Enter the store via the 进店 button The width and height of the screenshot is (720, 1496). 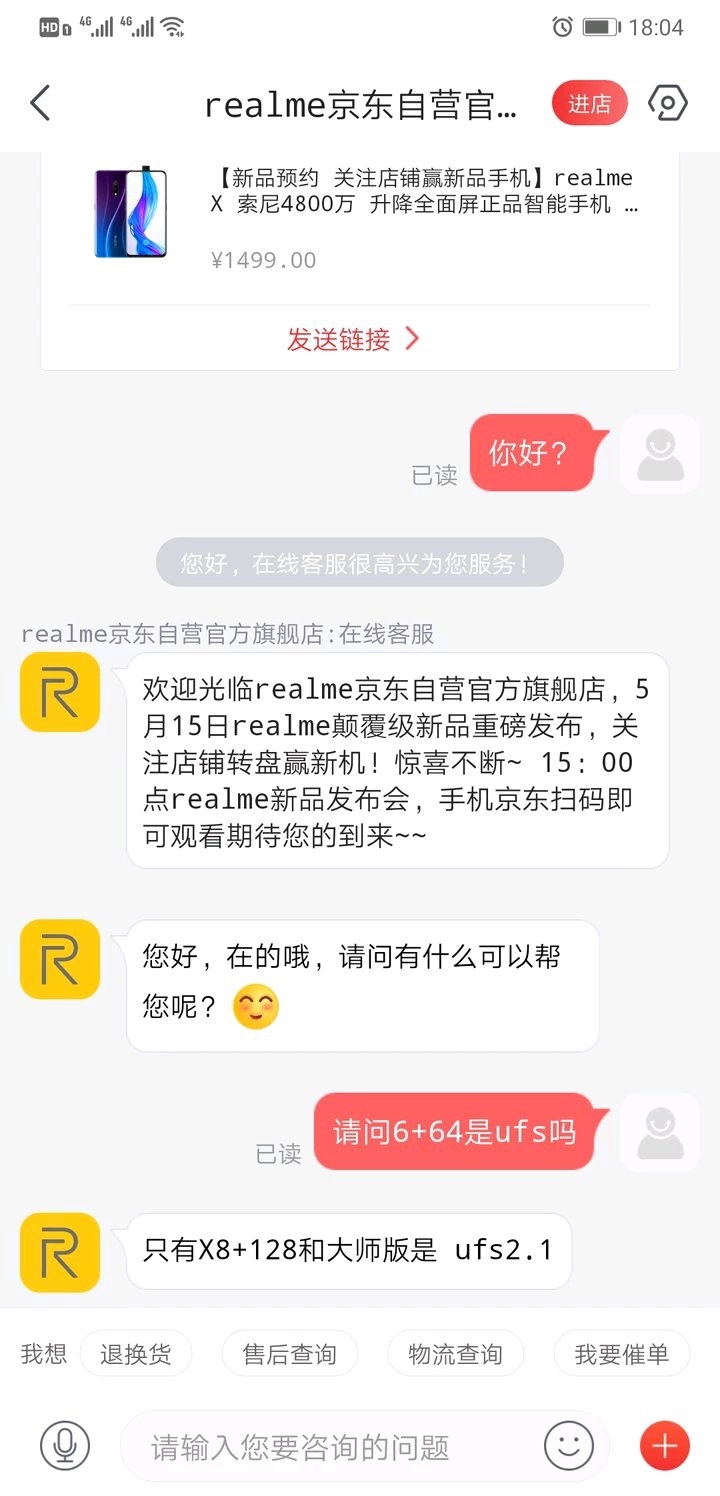[x=589, y=103]
